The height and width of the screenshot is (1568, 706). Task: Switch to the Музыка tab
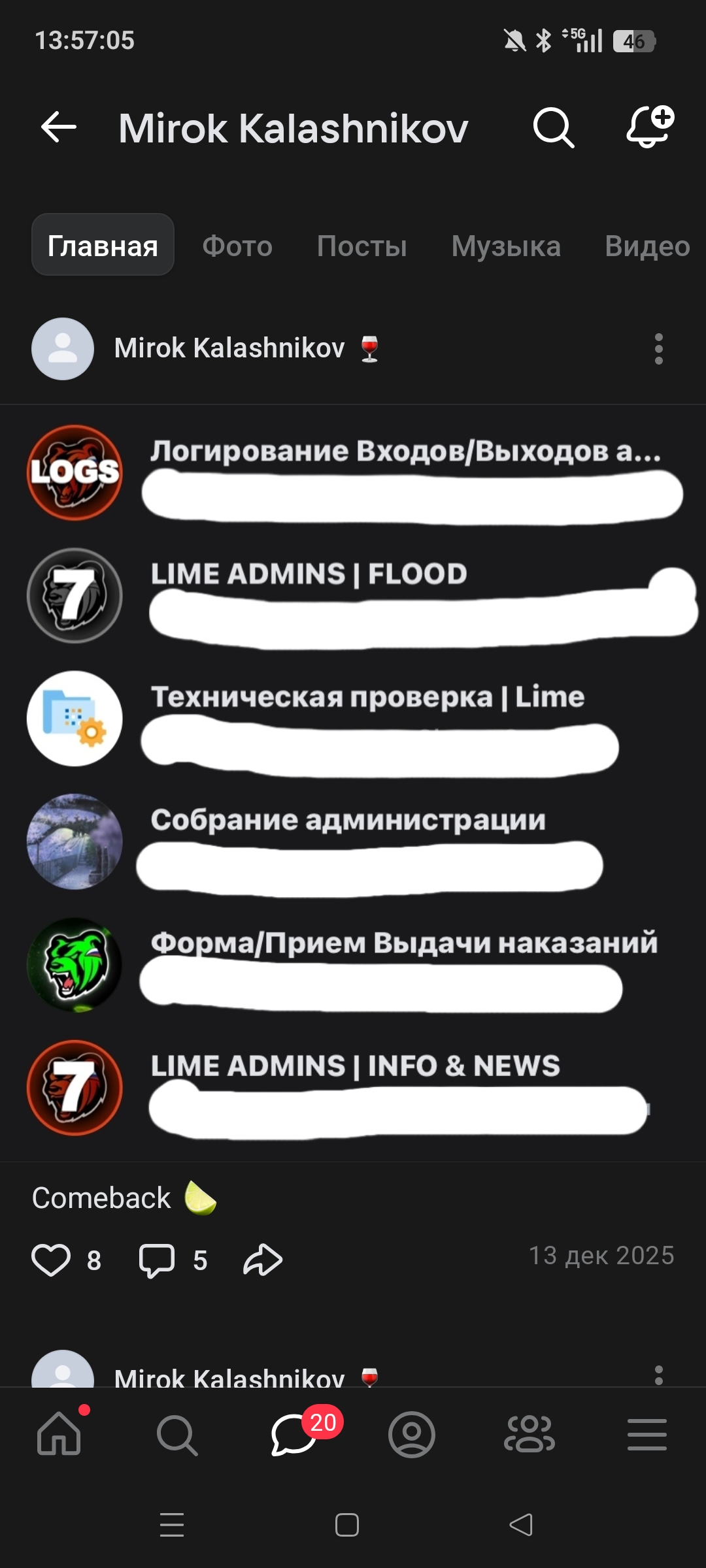(x=505, y=246)
